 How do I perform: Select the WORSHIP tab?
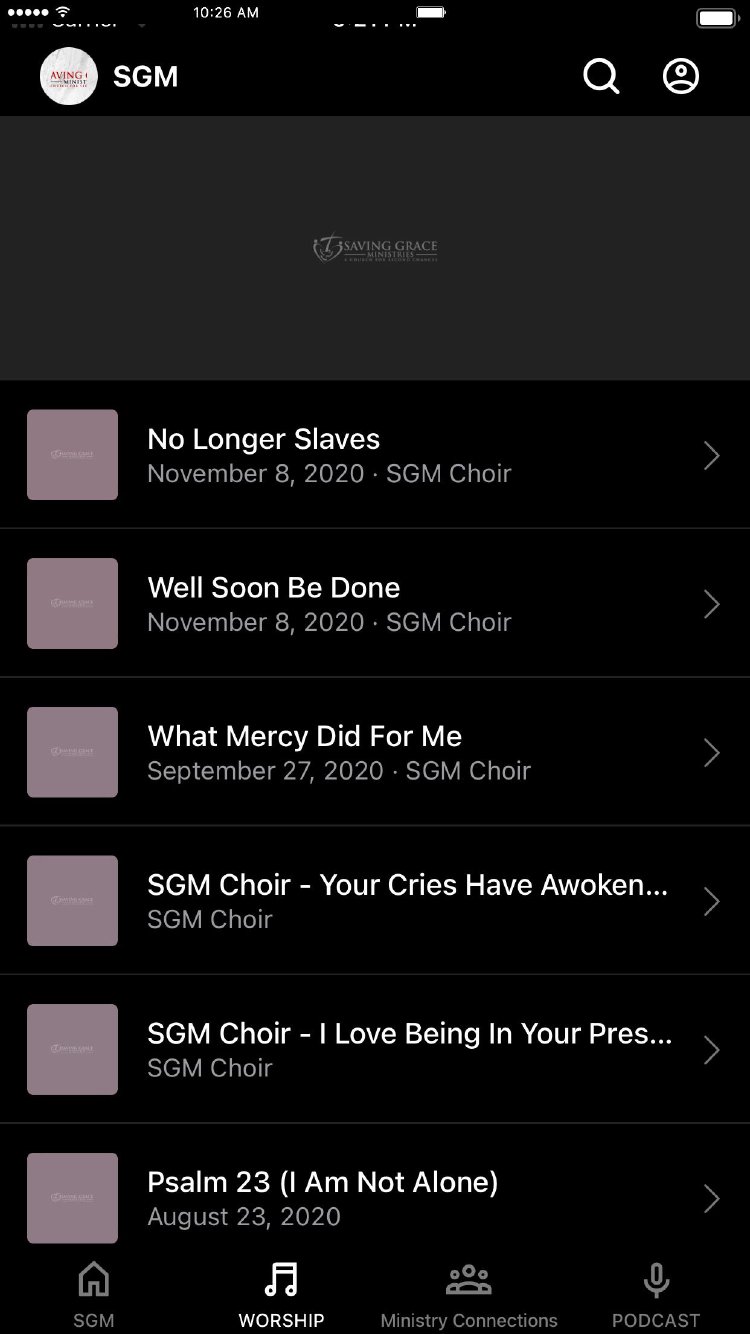[281, 1293]
